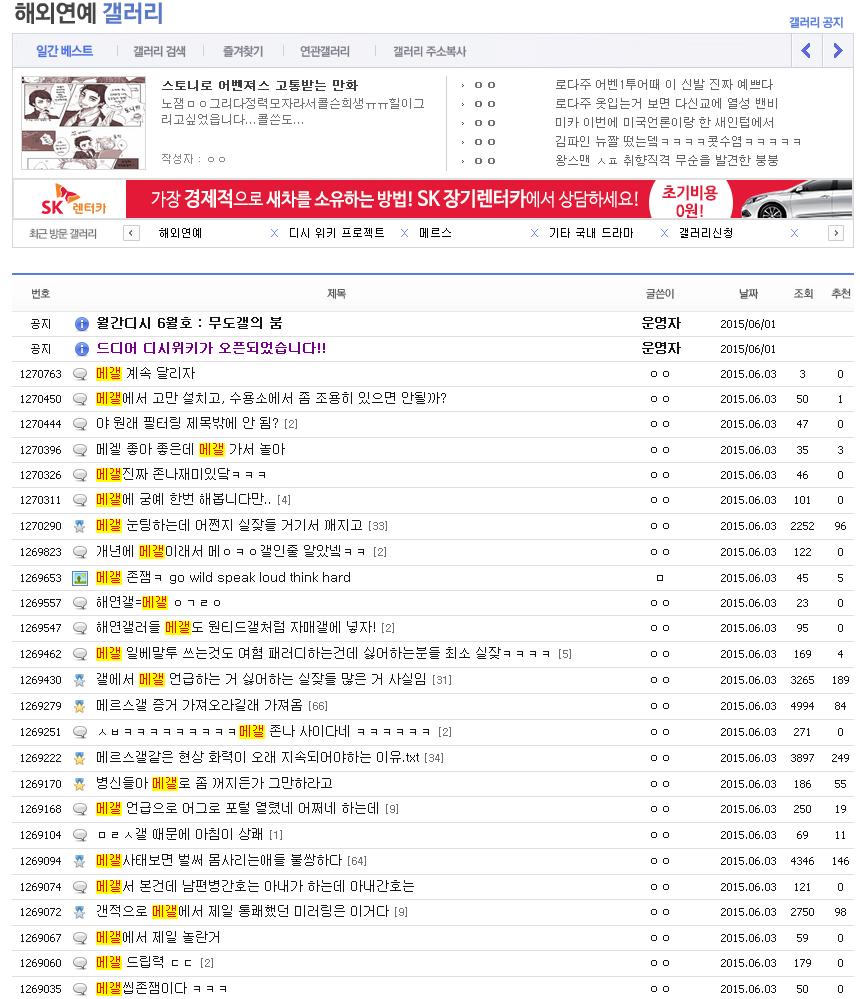
Task: Open the 갤러리 검색 tab
Action: pyautogui.click(x=159, y=51)
